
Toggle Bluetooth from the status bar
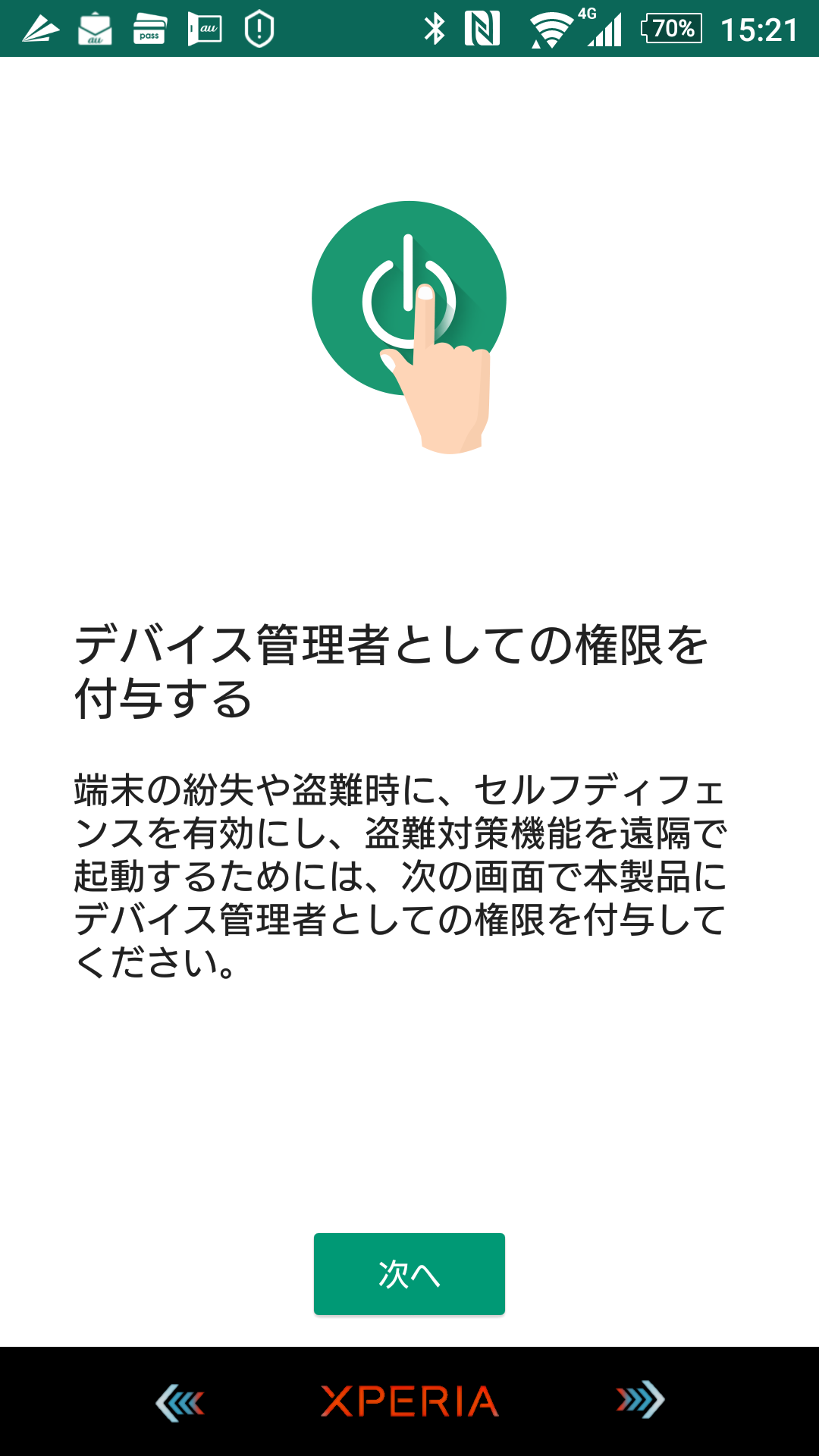tap(435, 27)
